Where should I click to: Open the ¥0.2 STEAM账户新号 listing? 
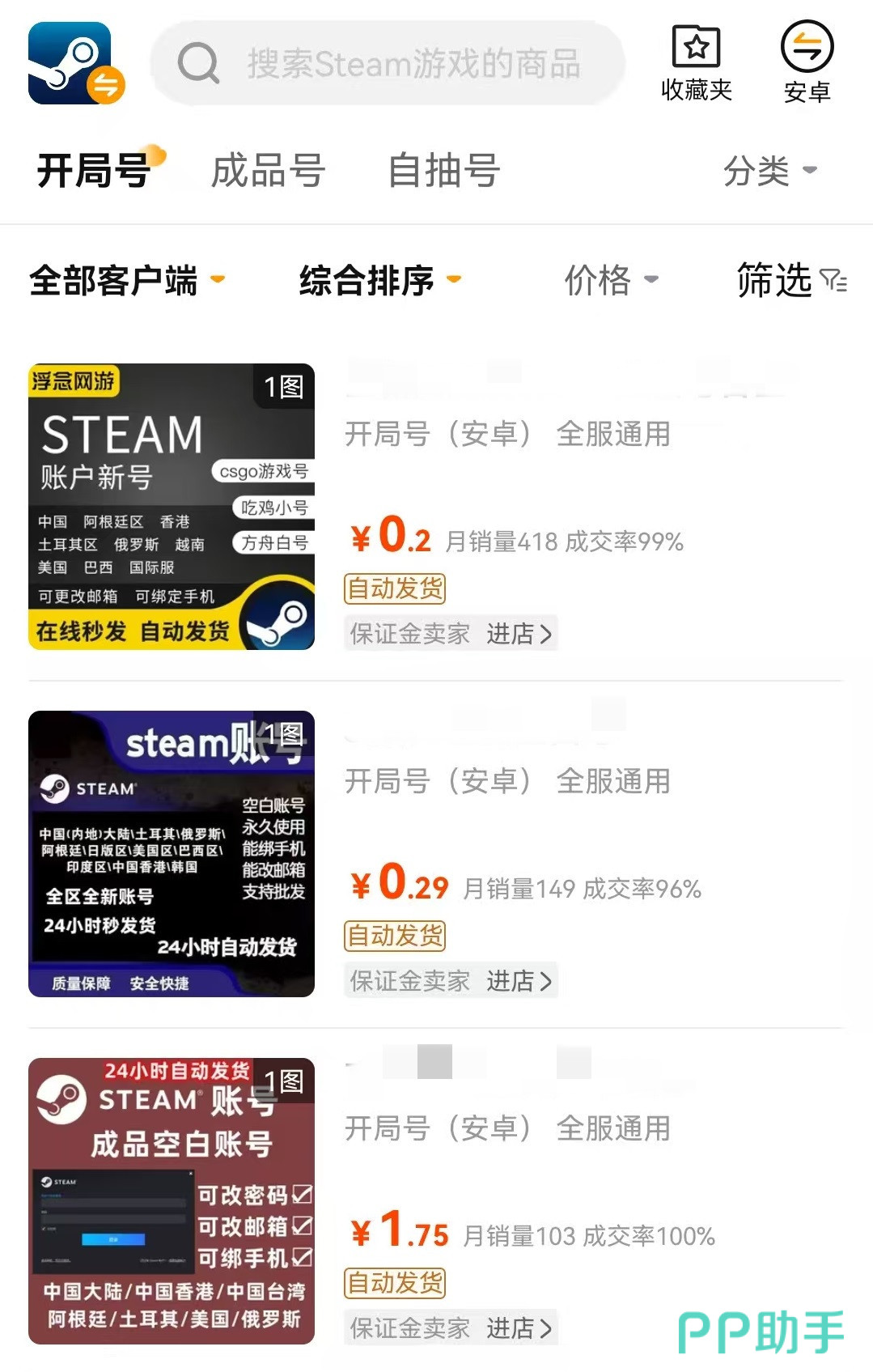(x=172, y=507)
